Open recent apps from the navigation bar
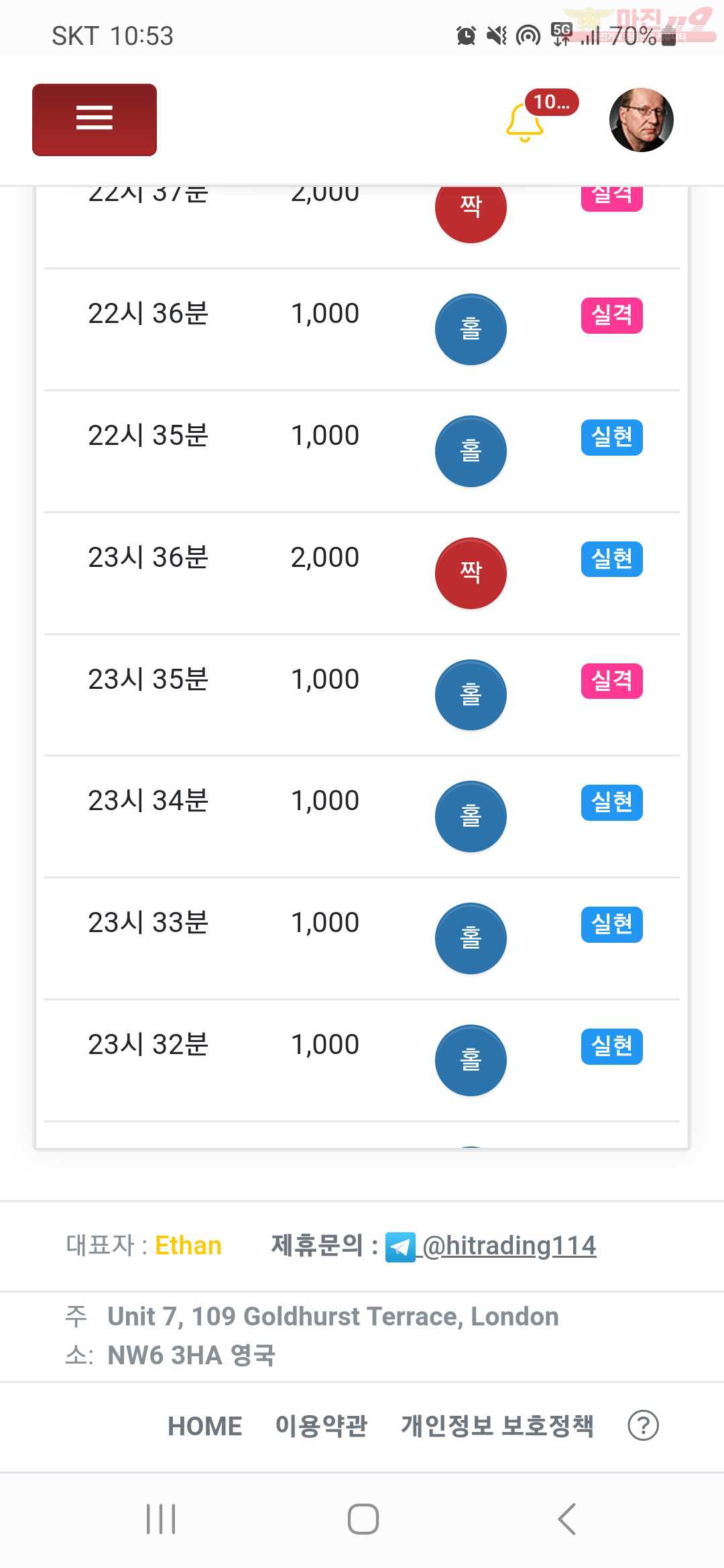 click(161, 1519)
